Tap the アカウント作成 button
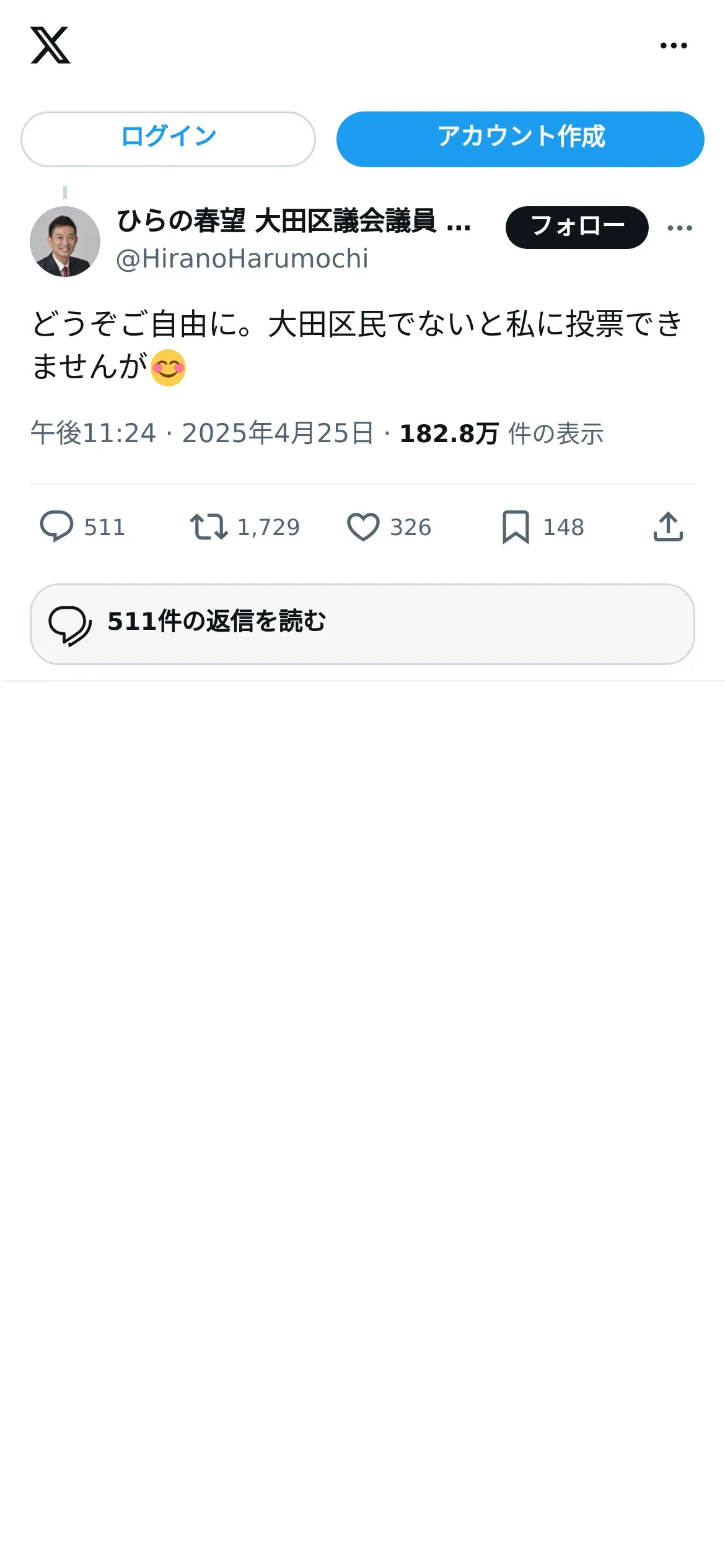This screenshot has height=1568, width=725. 521,139
